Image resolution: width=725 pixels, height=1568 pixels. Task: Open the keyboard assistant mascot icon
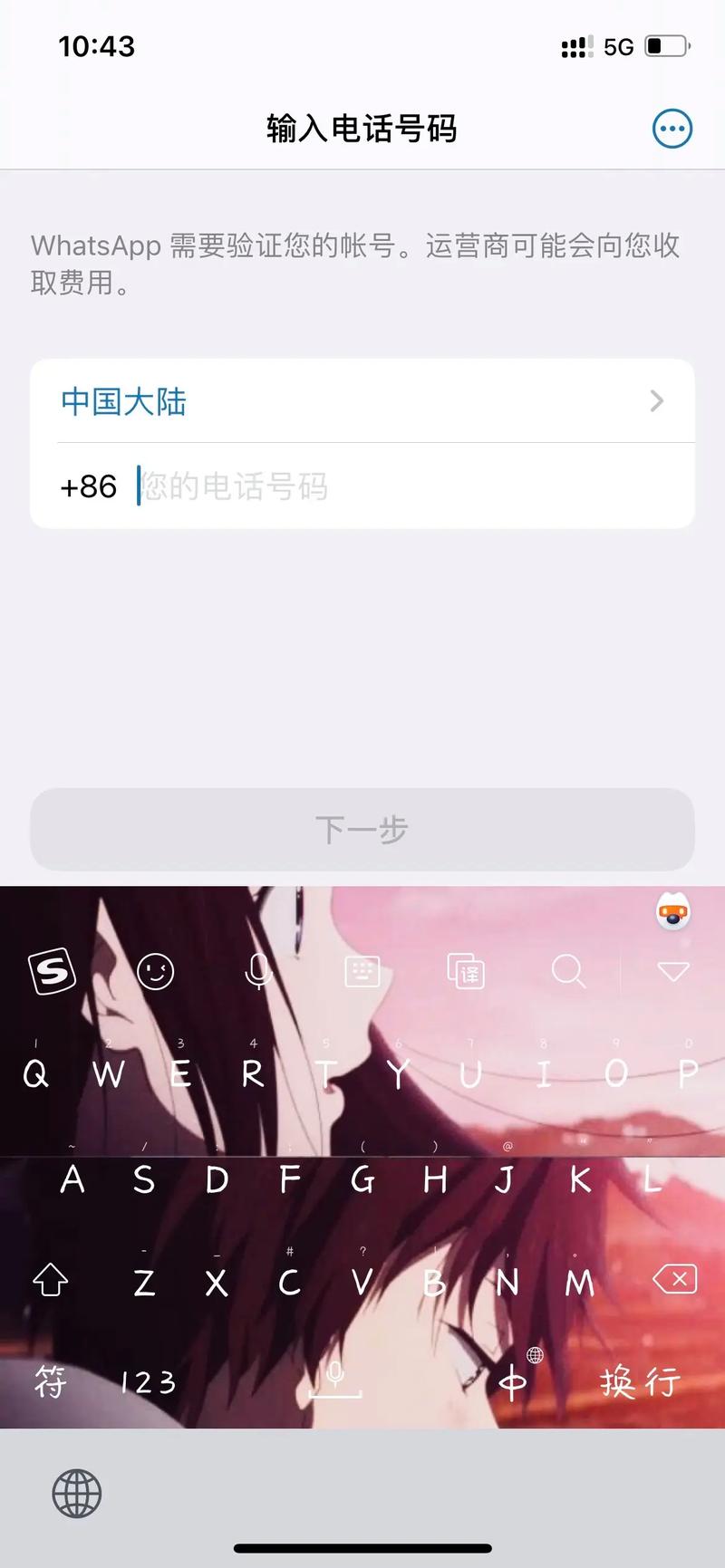[x=673, y=913]
